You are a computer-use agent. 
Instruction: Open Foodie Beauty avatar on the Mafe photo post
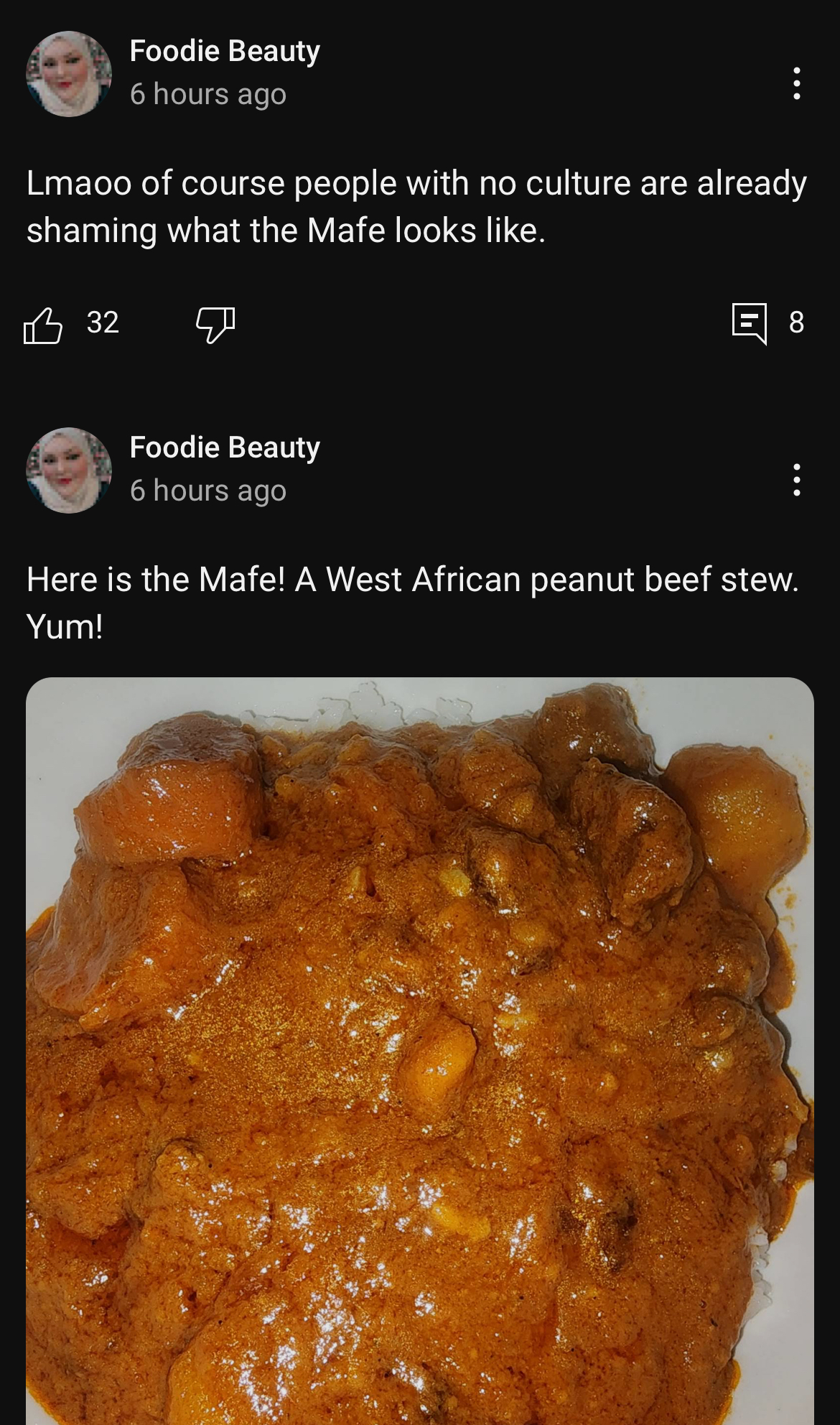[69, 470]
